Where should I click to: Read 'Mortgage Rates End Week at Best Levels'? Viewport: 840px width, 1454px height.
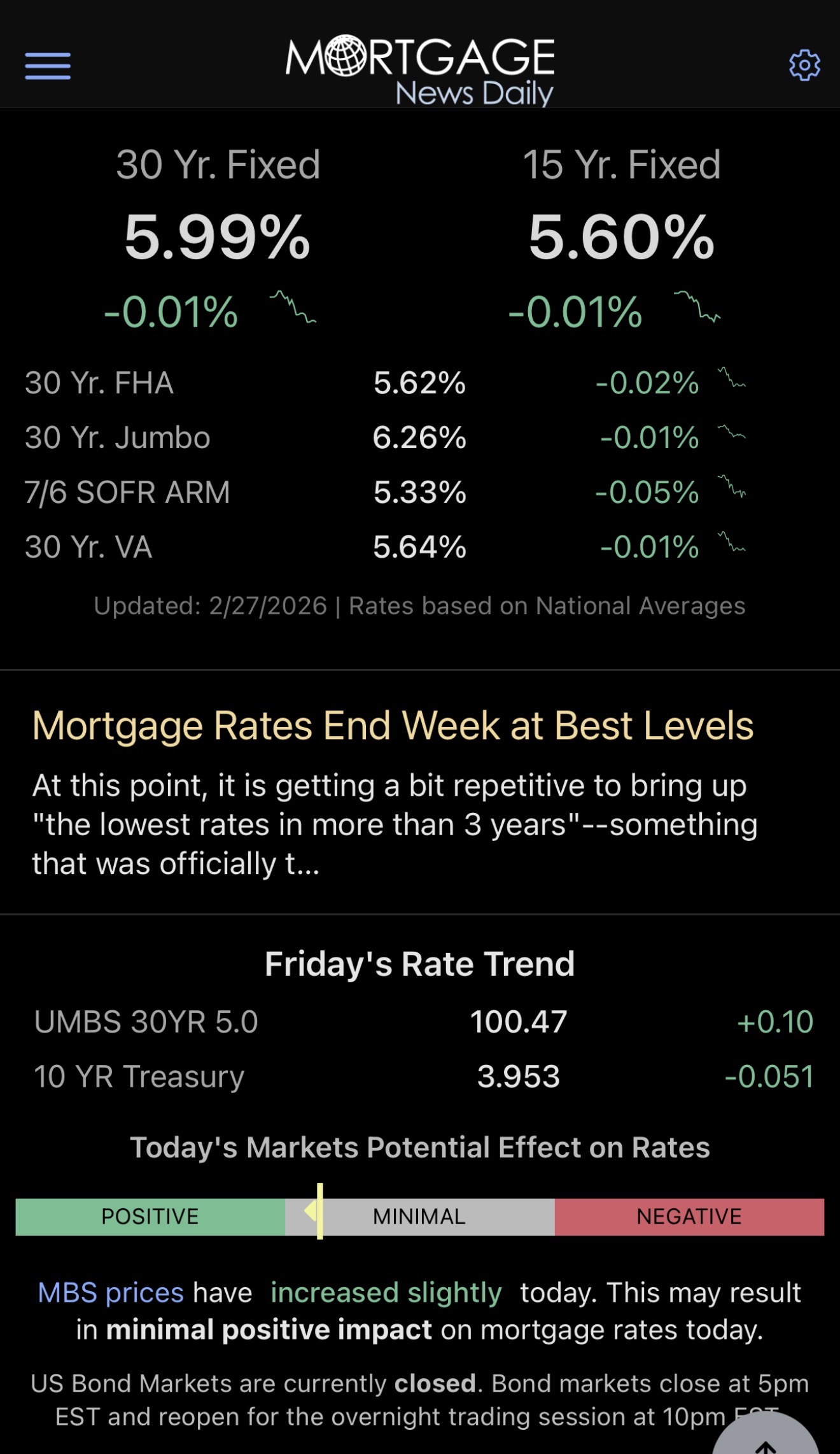point(393,726)
